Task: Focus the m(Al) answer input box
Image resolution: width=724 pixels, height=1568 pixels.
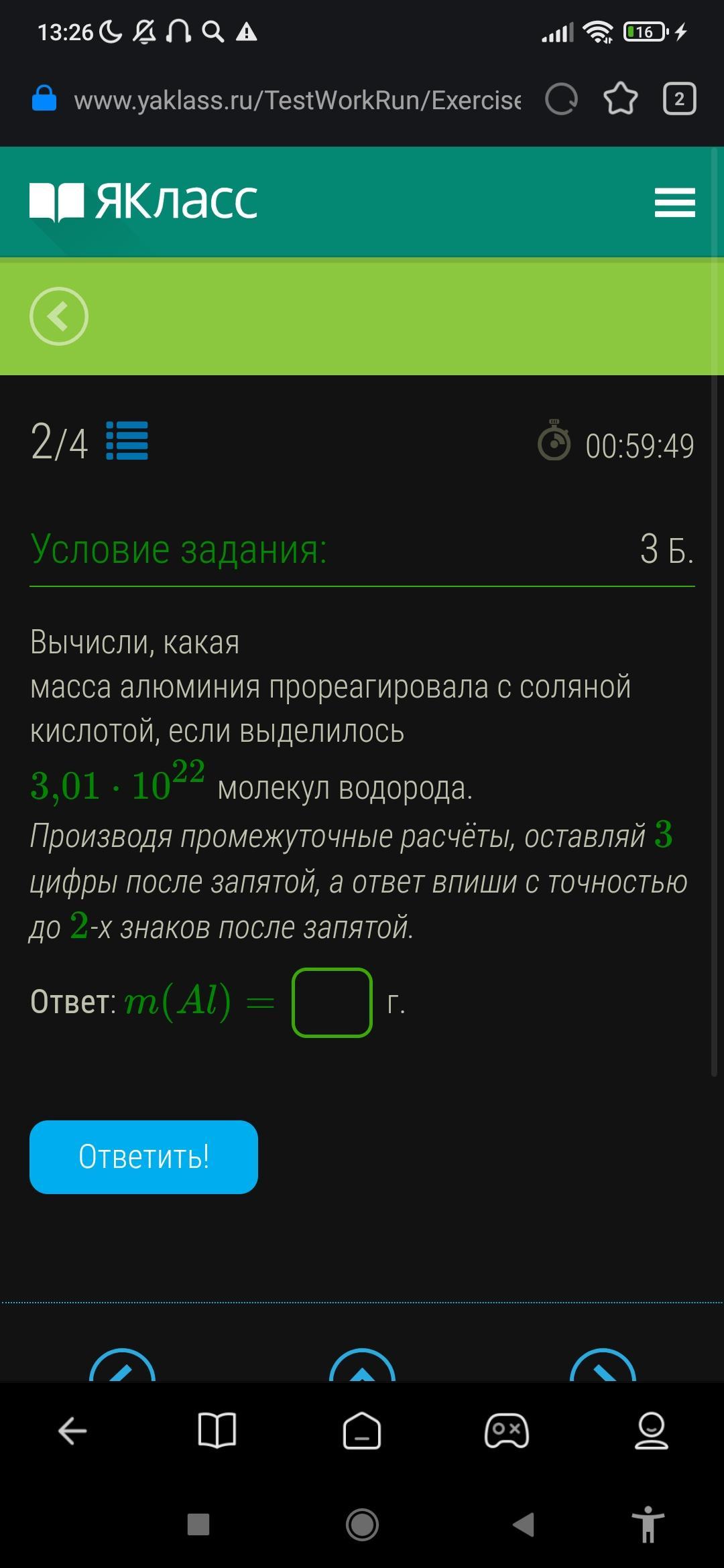Action: (332, 1002)
